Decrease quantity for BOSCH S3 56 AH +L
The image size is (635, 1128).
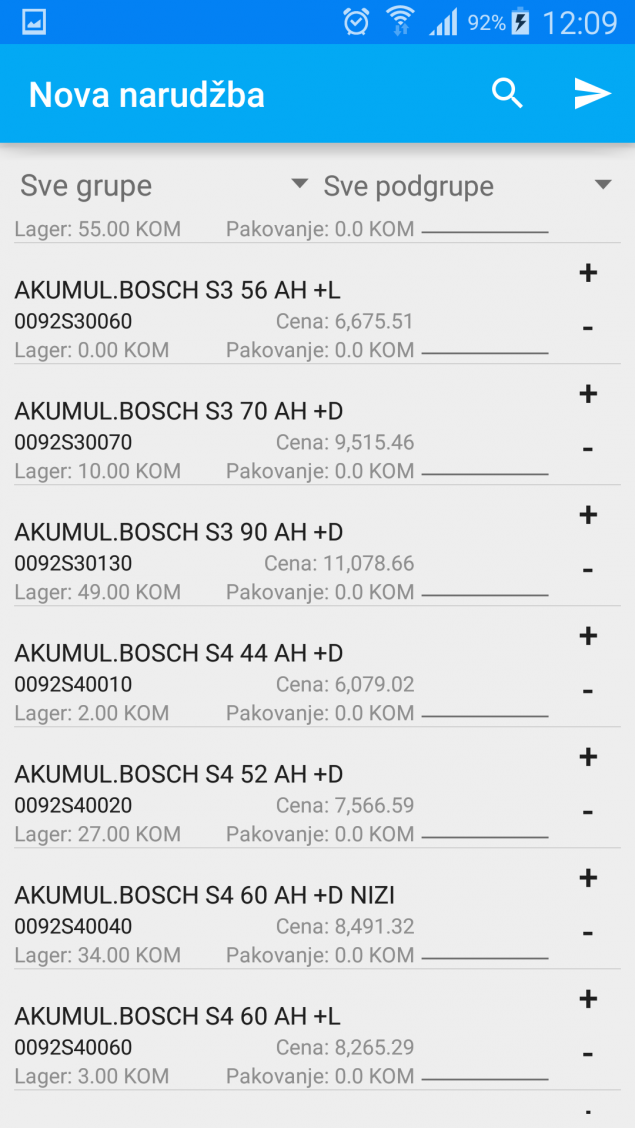[588, 328]
